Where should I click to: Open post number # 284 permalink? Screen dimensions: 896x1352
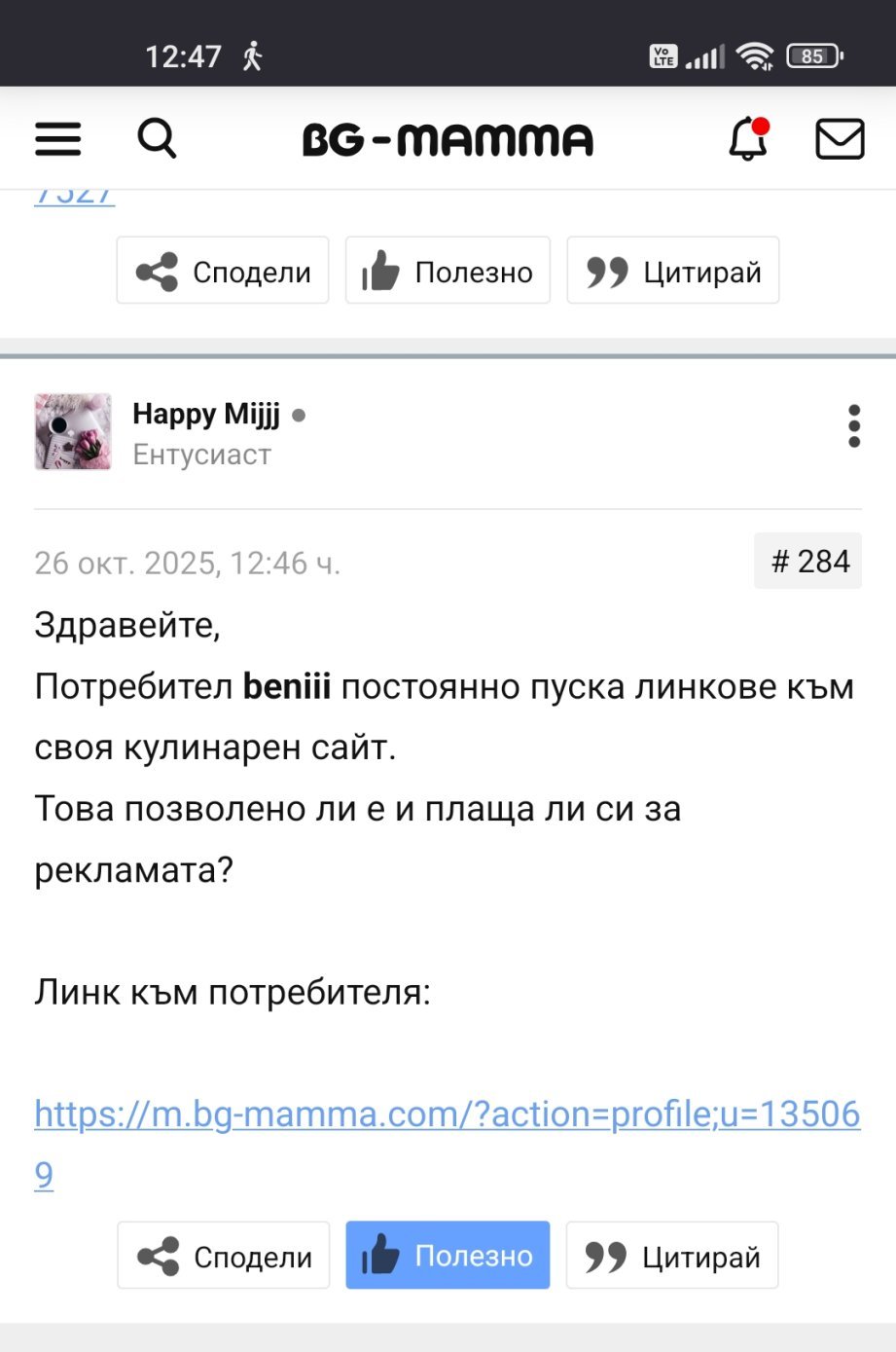coord(808,562)
